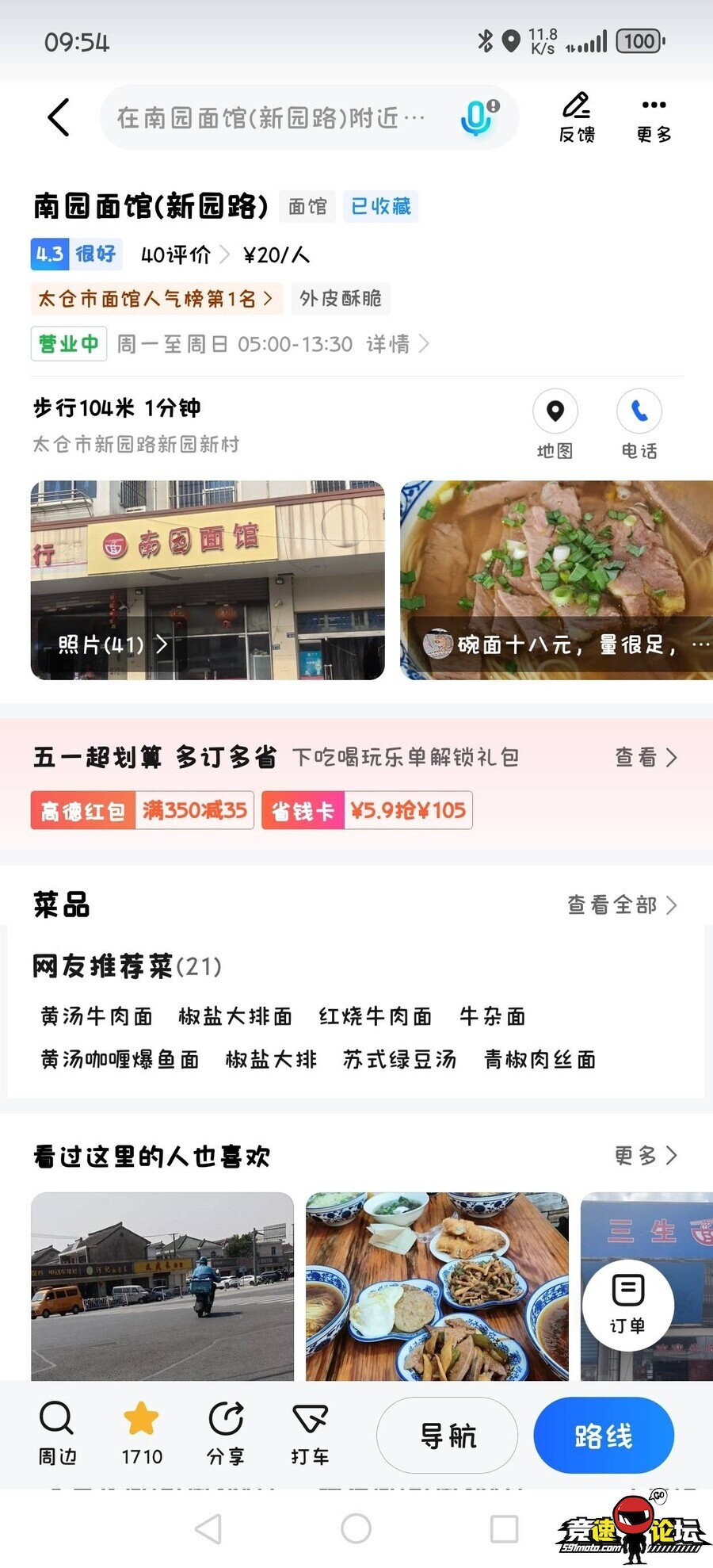Image resolution: width=713 pixels, height=1568 pixels.
Task: Open the 反馈 feedback option
Action: coord(577,118)
